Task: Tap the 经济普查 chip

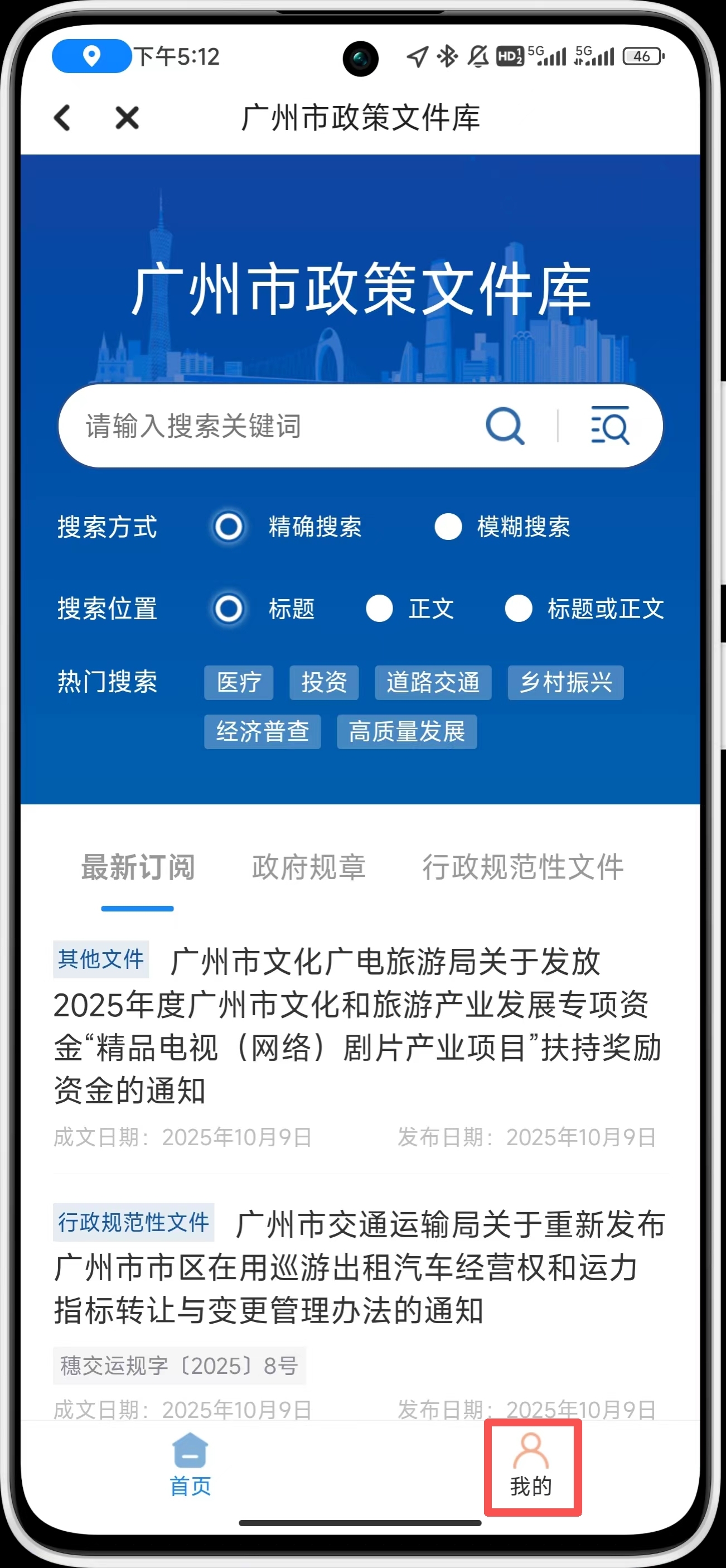Action: [x=262, y=732]
